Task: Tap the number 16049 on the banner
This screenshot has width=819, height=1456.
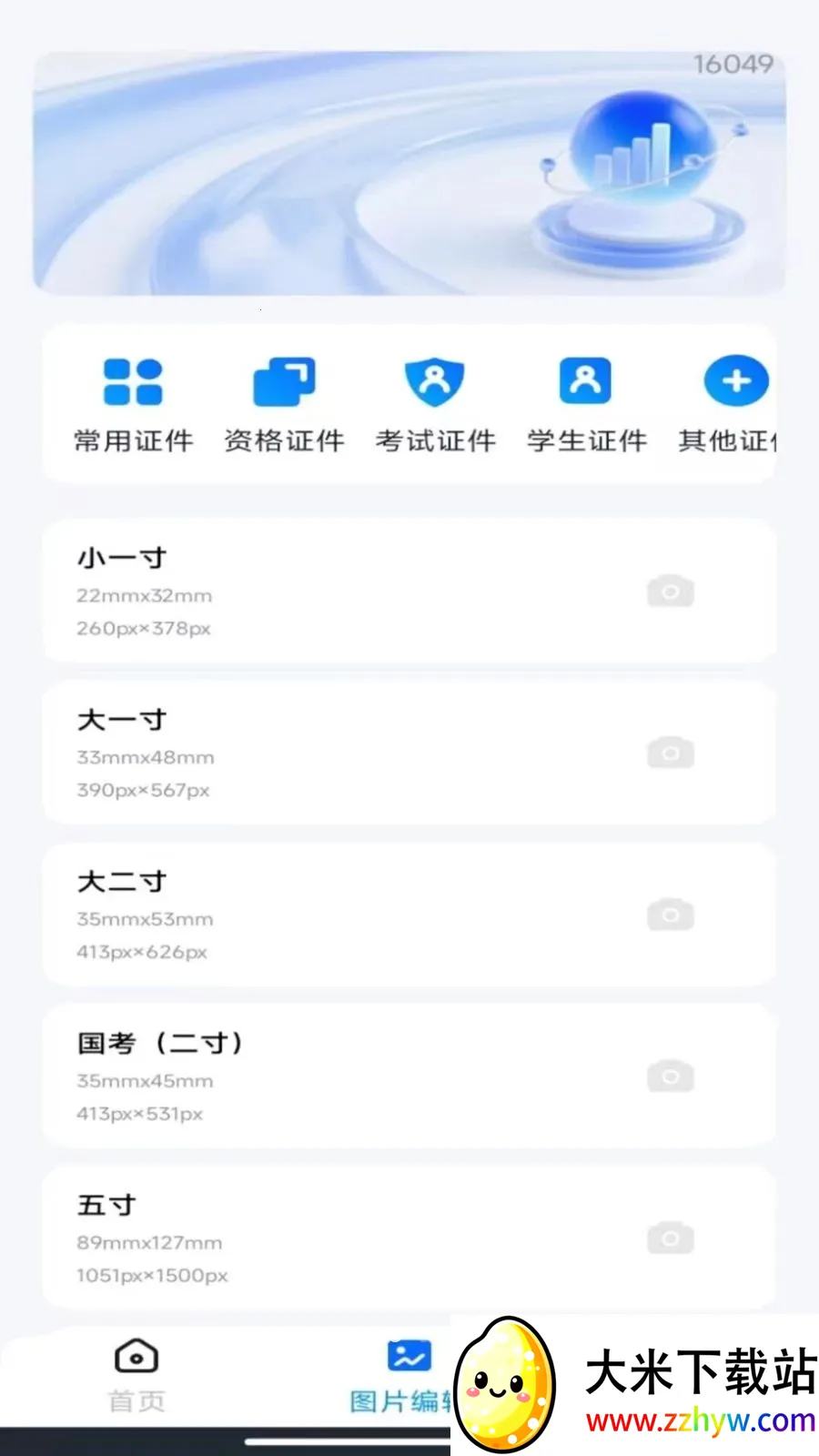Action: (x=733, y=65)
